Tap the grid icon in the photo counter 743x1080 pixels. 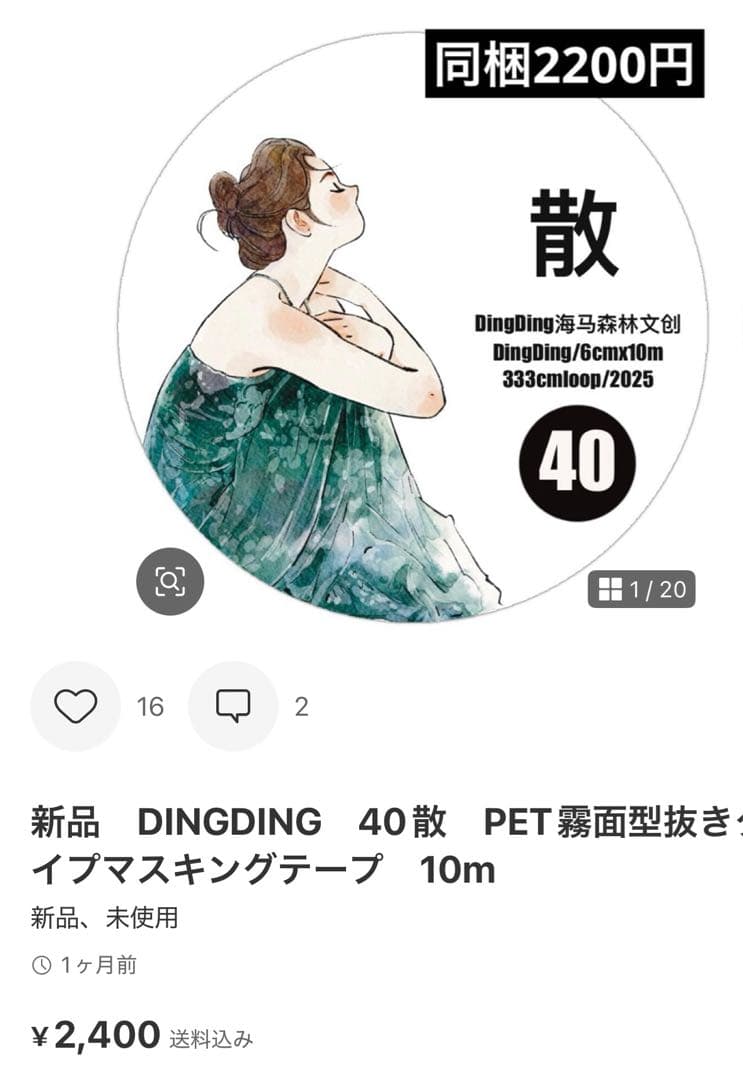coord(611,589)
